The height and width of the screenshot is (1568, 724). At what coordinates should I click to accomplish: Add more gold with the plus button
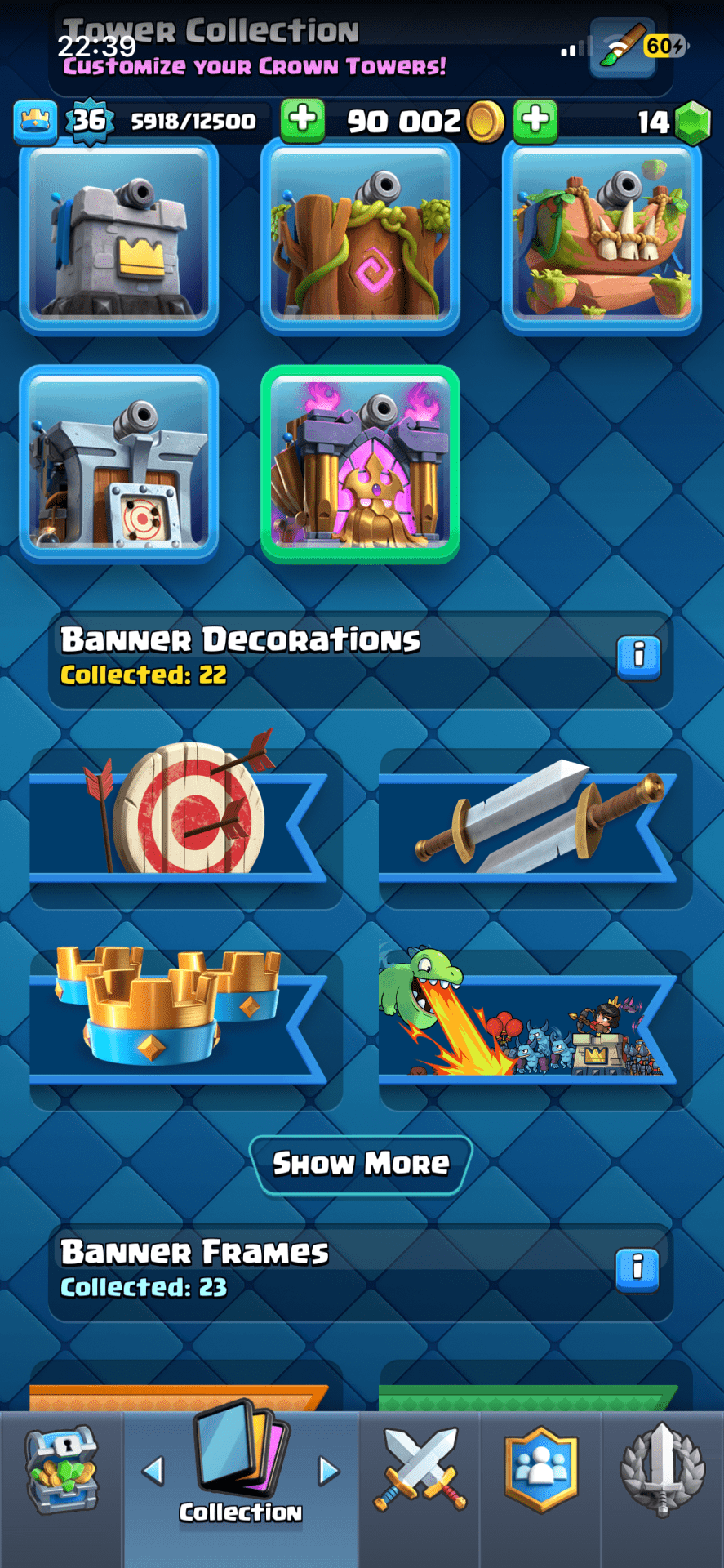coord(303,120)
